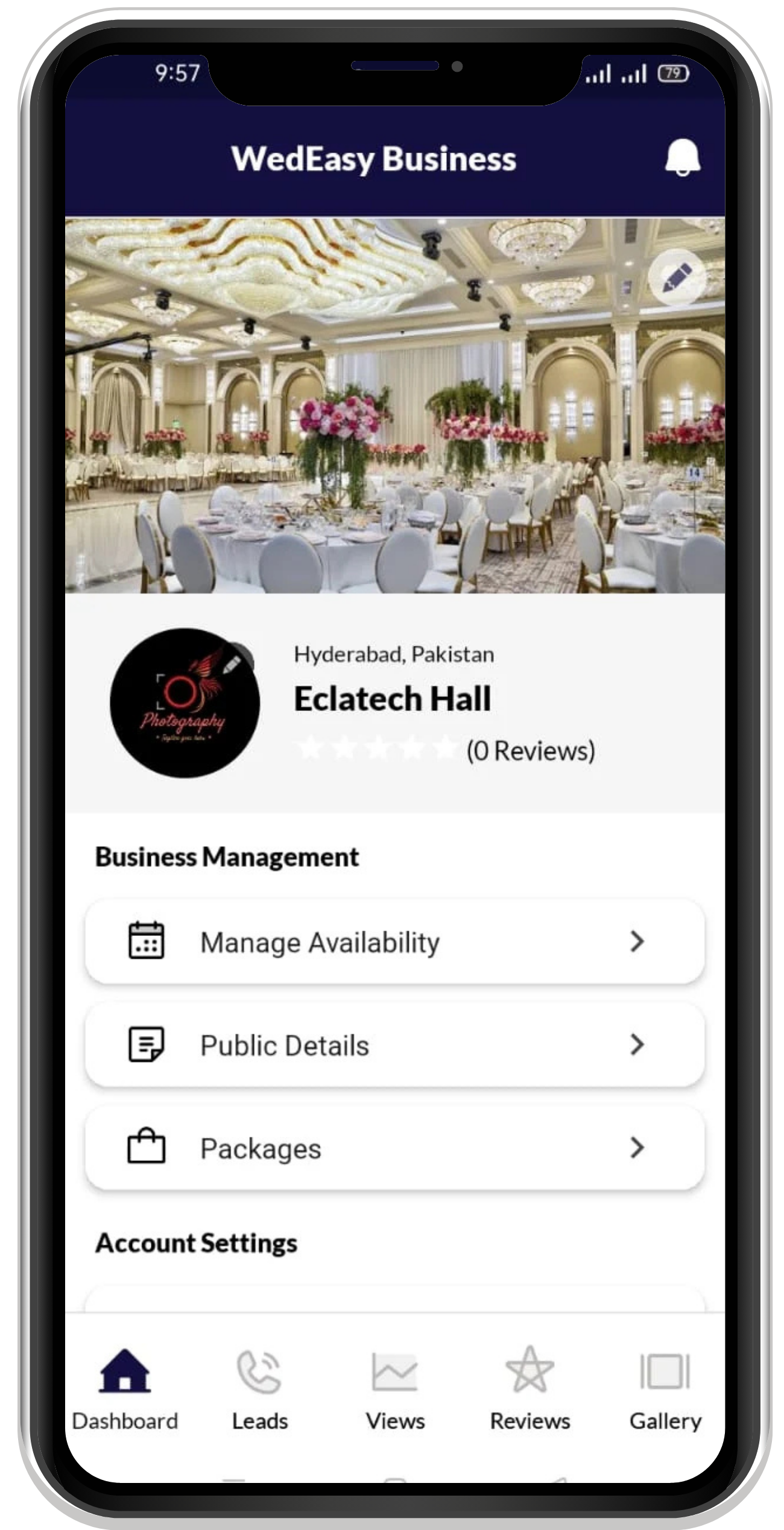The width and height of the screenshot is (784, 1530).
Task: Open Public Details
Action: click(395, 1045)
